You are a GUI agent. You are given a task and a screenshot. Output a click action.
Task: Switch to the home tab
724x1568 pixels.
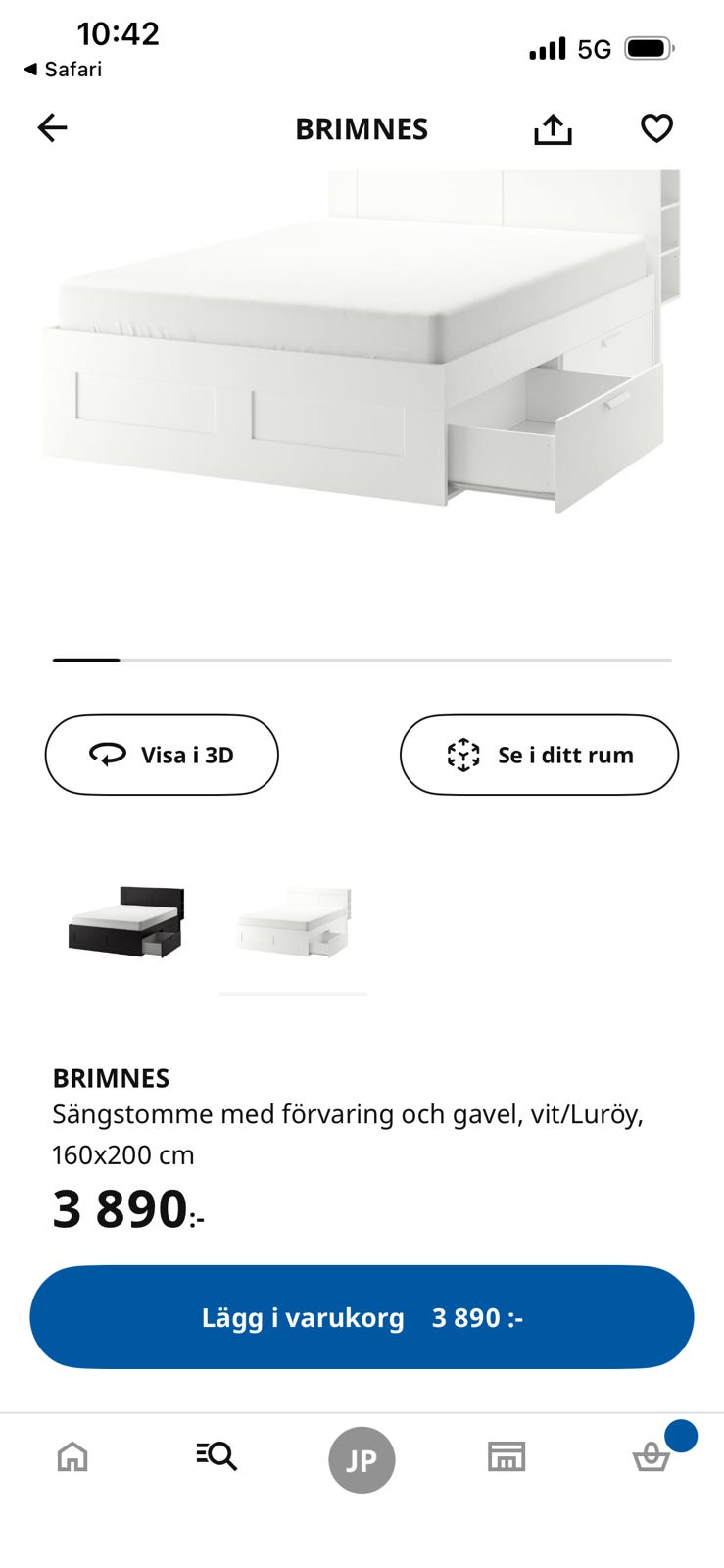(72, 1457)
